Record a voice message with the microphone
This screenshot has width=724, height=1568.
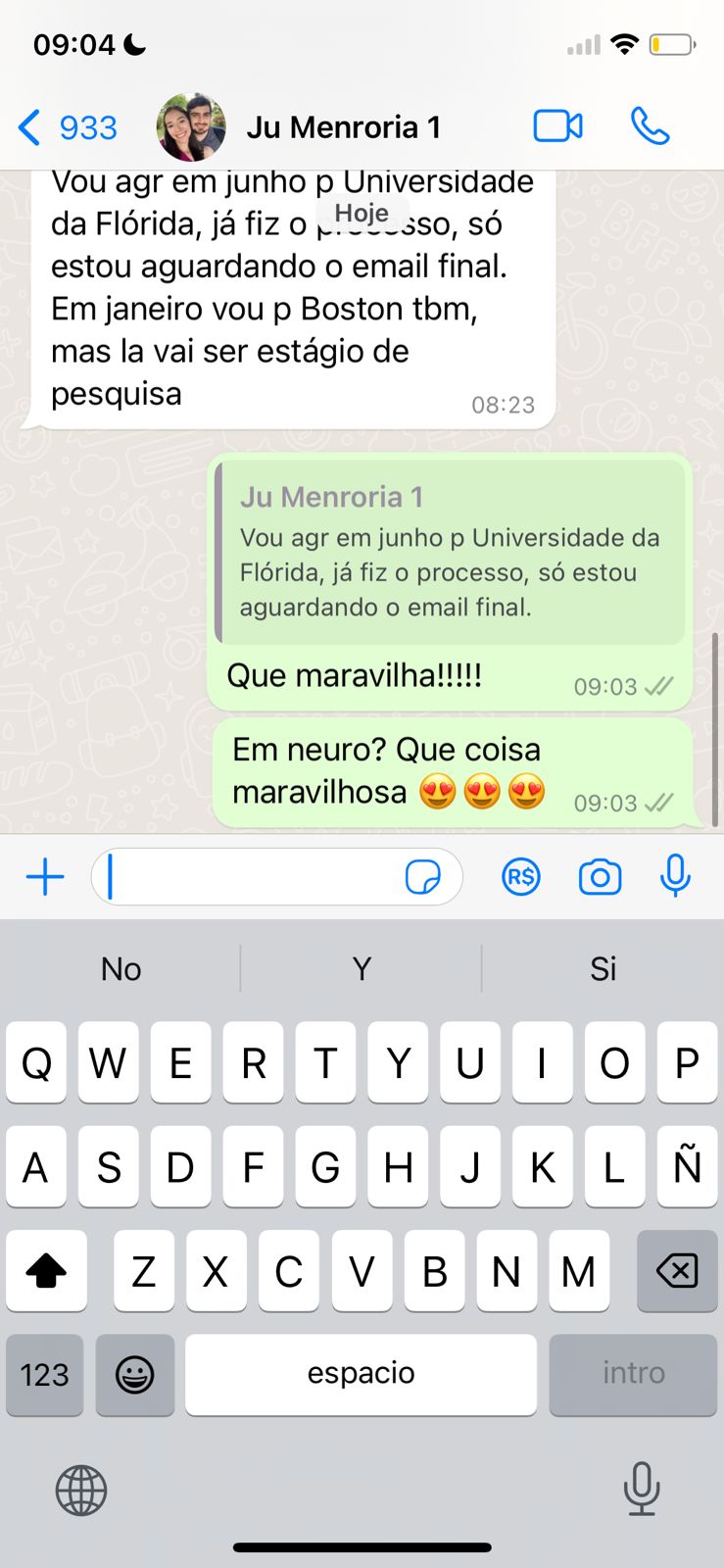pos(675,875)
